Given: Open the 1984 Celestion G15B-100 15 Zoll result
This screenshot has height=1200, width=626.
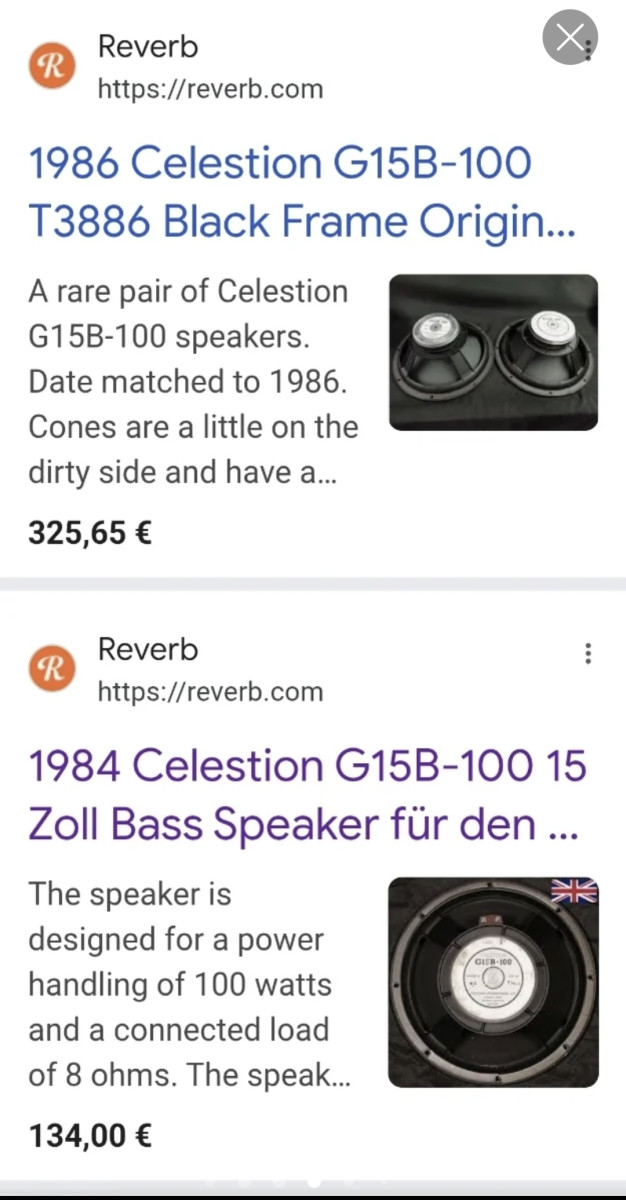Looking at the screenshot, I should pos(307,795).
